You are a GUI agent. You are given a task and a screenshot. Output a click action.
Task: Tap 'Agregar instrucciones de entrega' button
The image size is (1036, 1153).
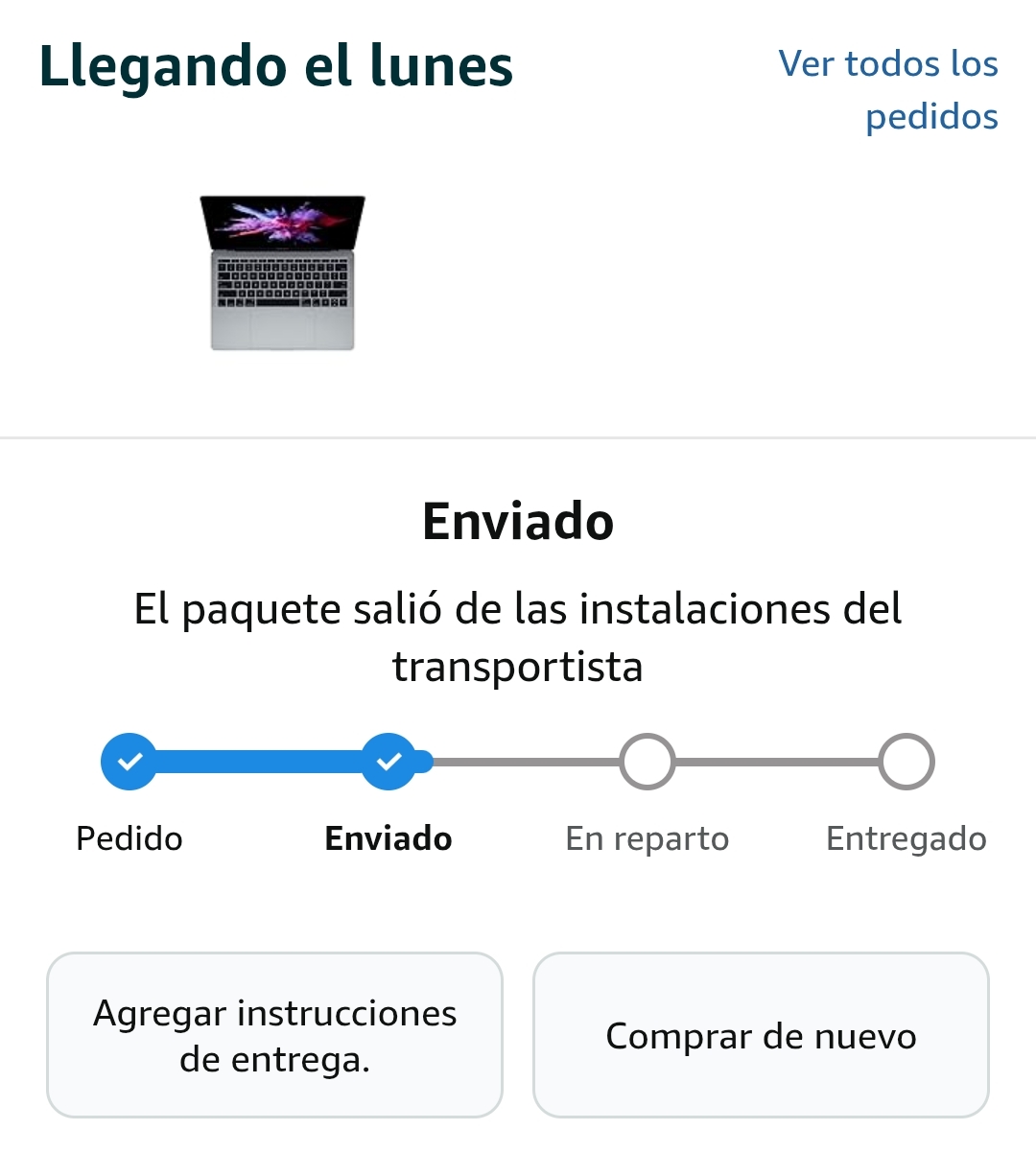[274, 1035]
